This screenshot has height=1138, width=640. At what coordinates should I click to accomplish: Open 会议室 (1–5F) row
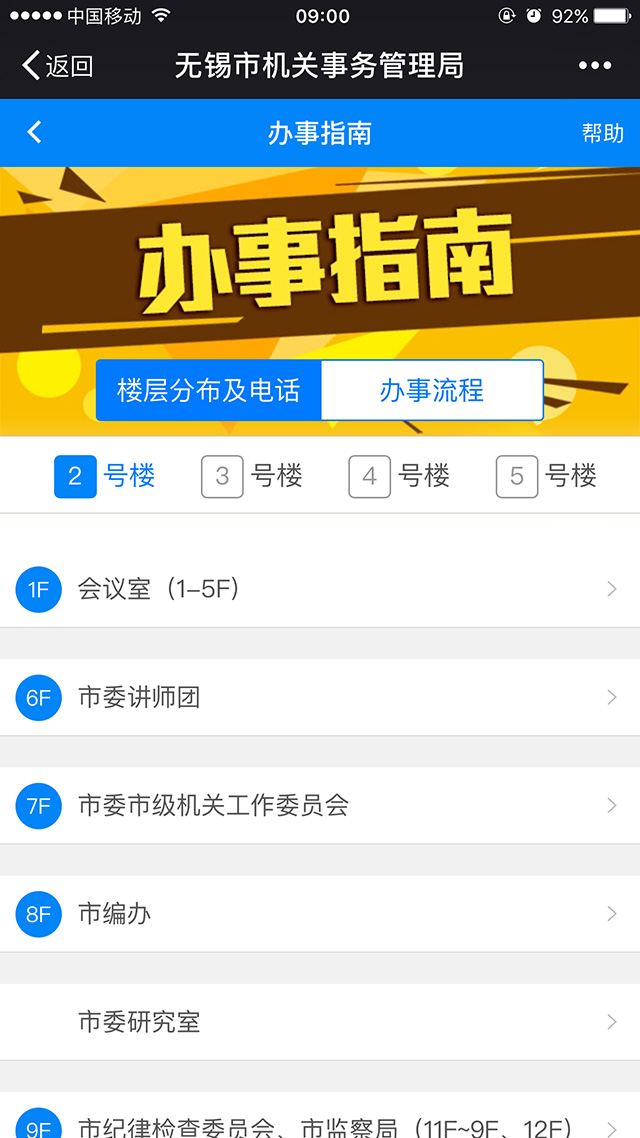[x=320, y=589]
